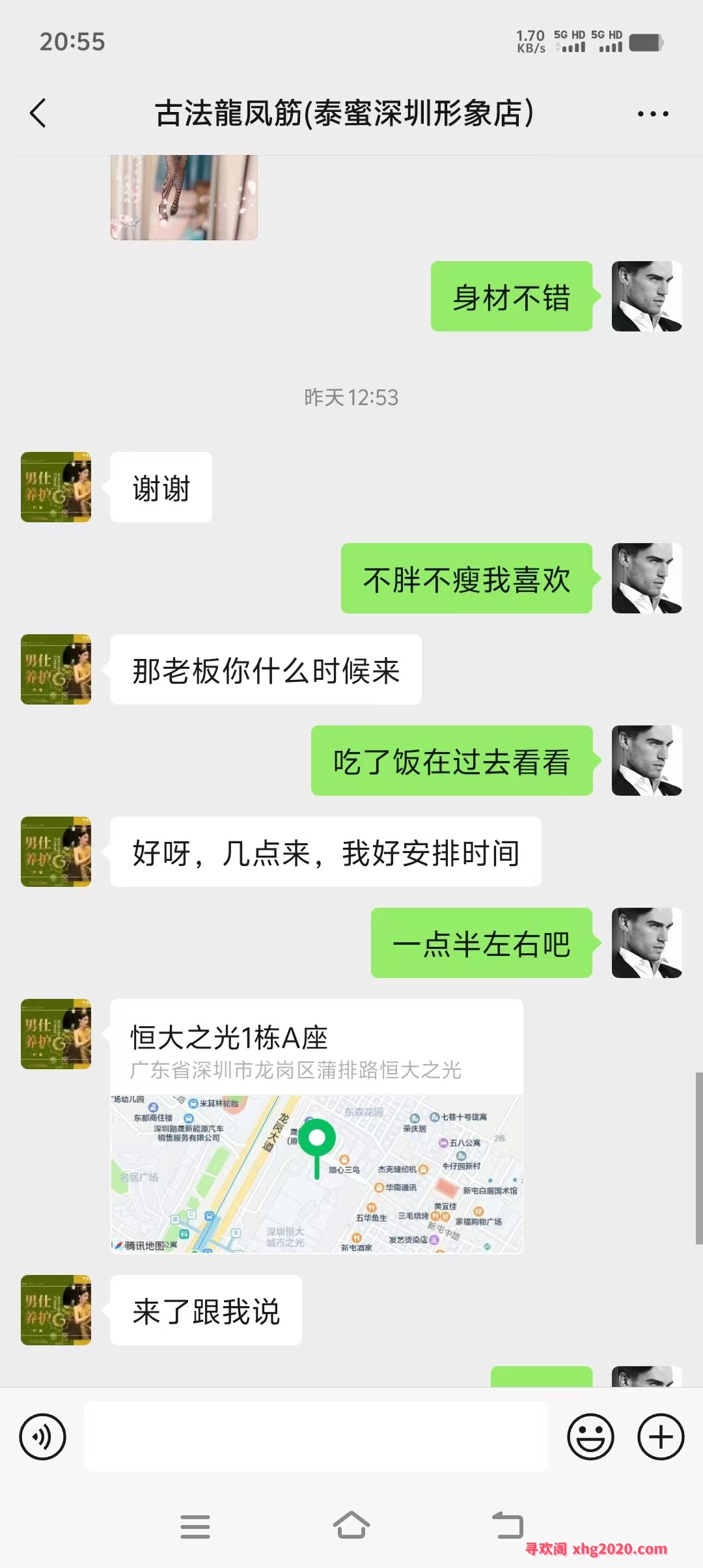Switch to voice message input
This screenshot has height=1568, width=703.
43,1436
